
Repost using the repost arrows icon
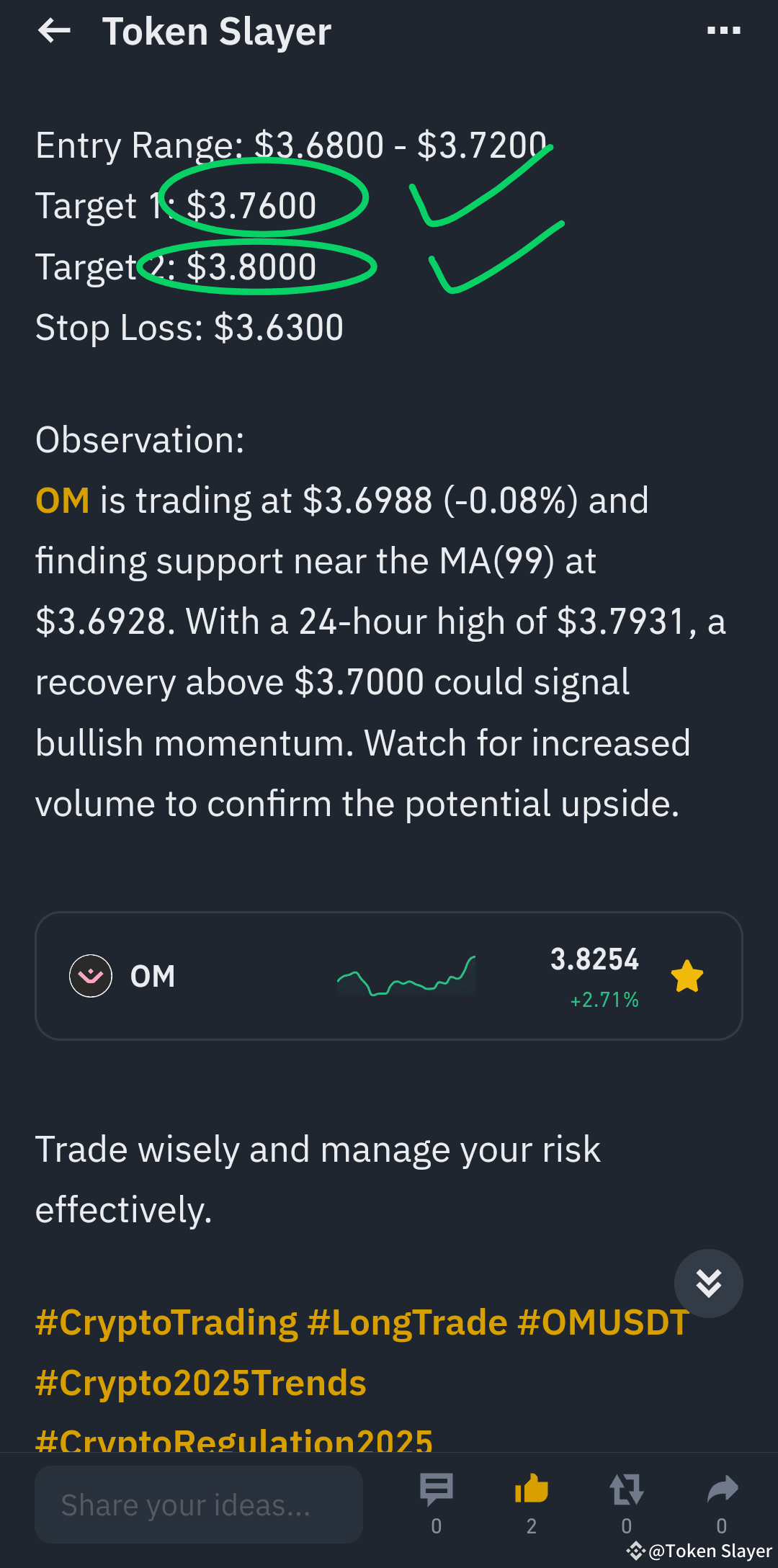(627, 1489)
